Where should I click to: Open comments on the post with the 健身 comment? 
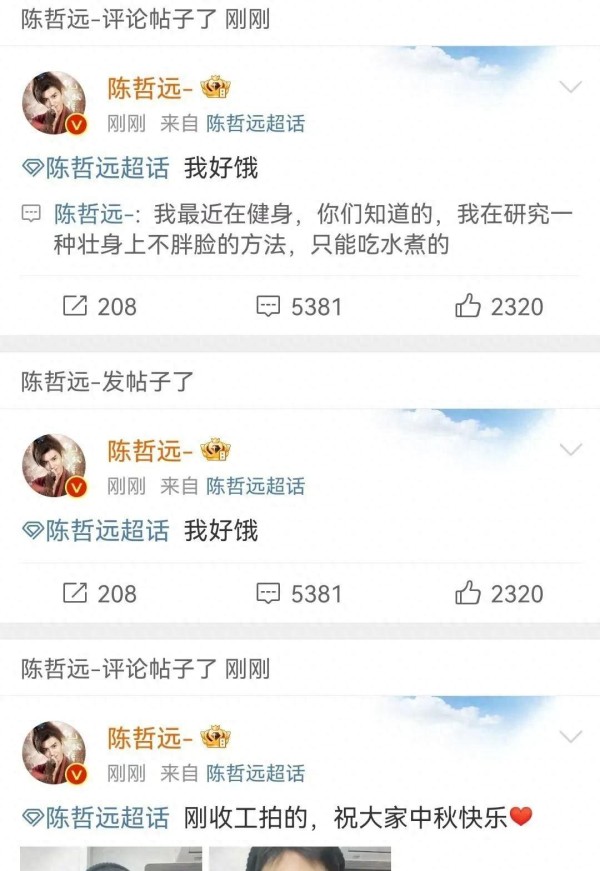298,307
